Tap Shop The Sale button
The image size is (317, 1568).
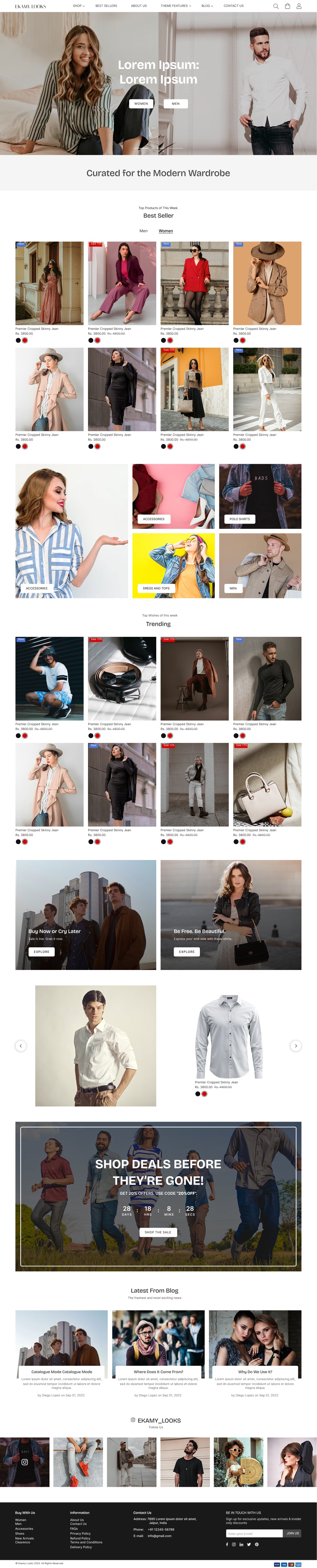click(158, 1232)
